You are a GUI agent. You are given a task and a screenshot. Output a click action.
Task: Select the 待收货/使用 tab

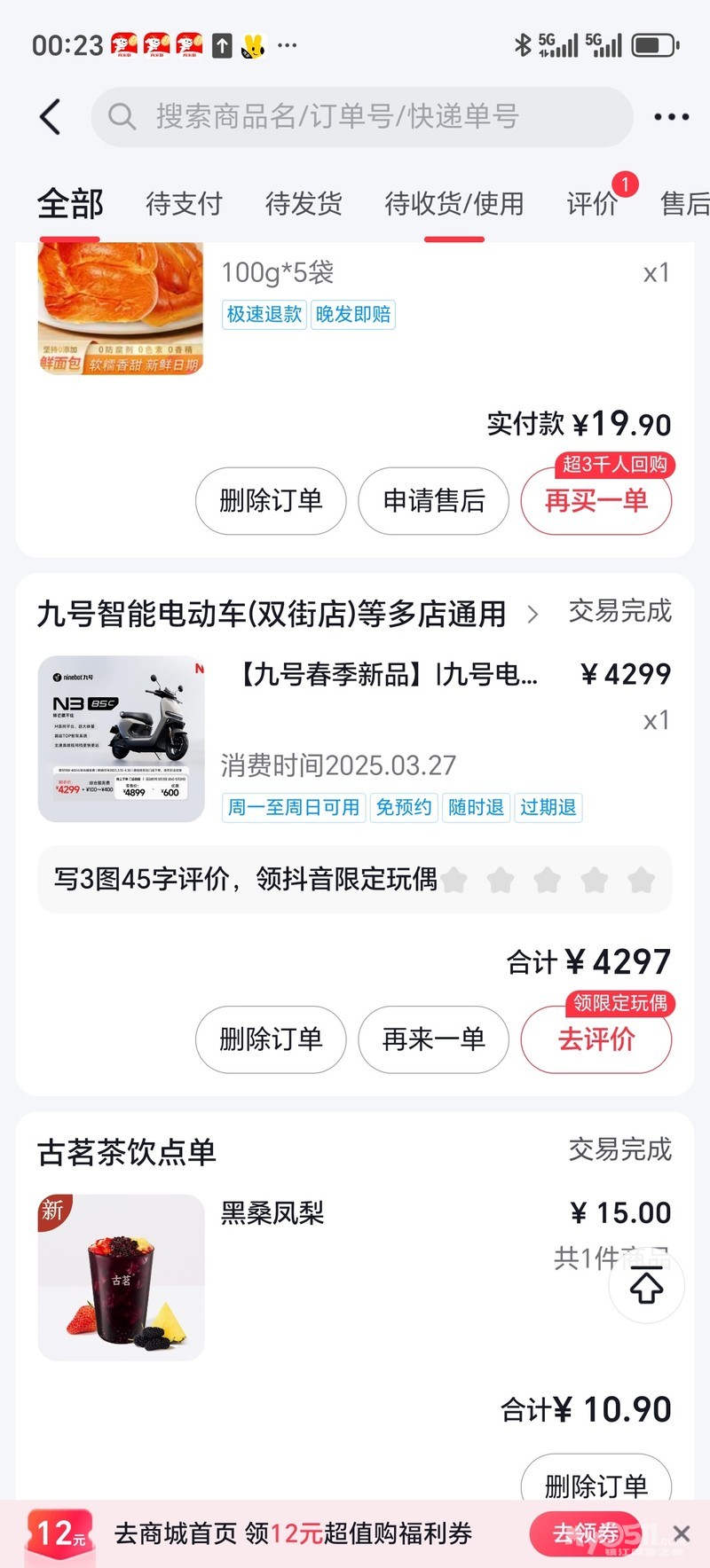tap(454, 204)
